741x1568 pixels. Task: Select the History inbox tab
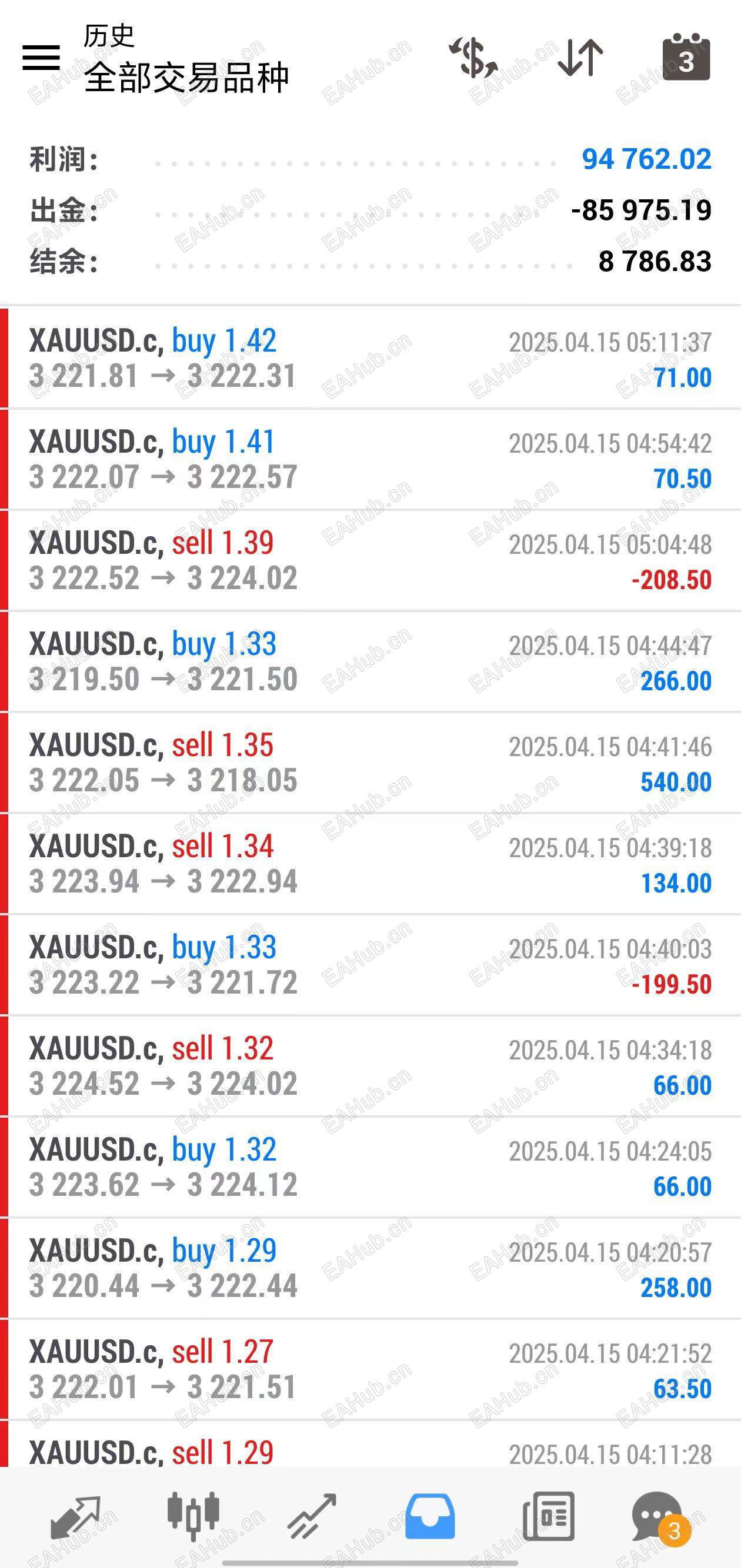coord(430,1516)
